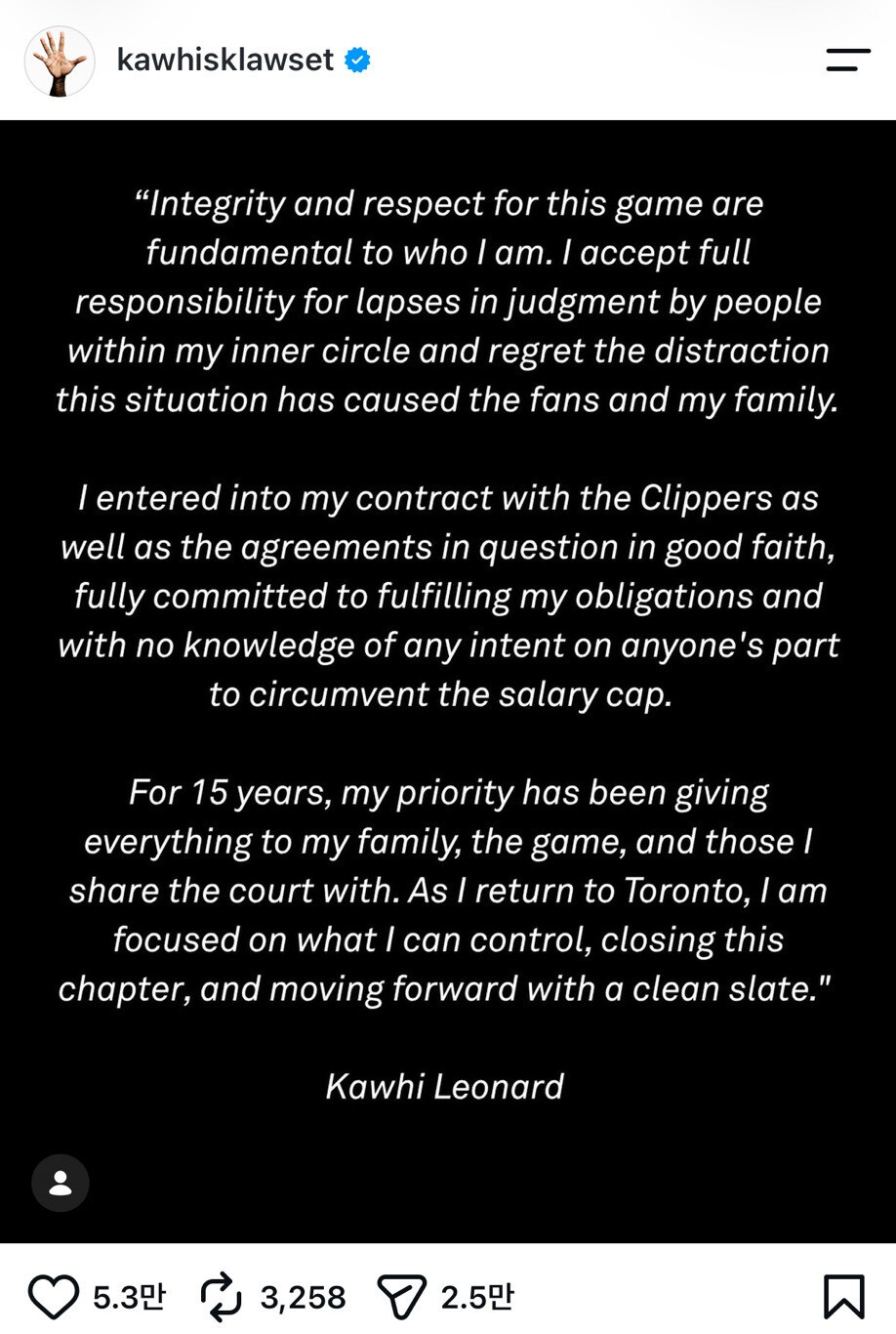This screenshot has width=896, height=1334.
Task: Like the post with the heart icon
Action: coord(53,1296)
